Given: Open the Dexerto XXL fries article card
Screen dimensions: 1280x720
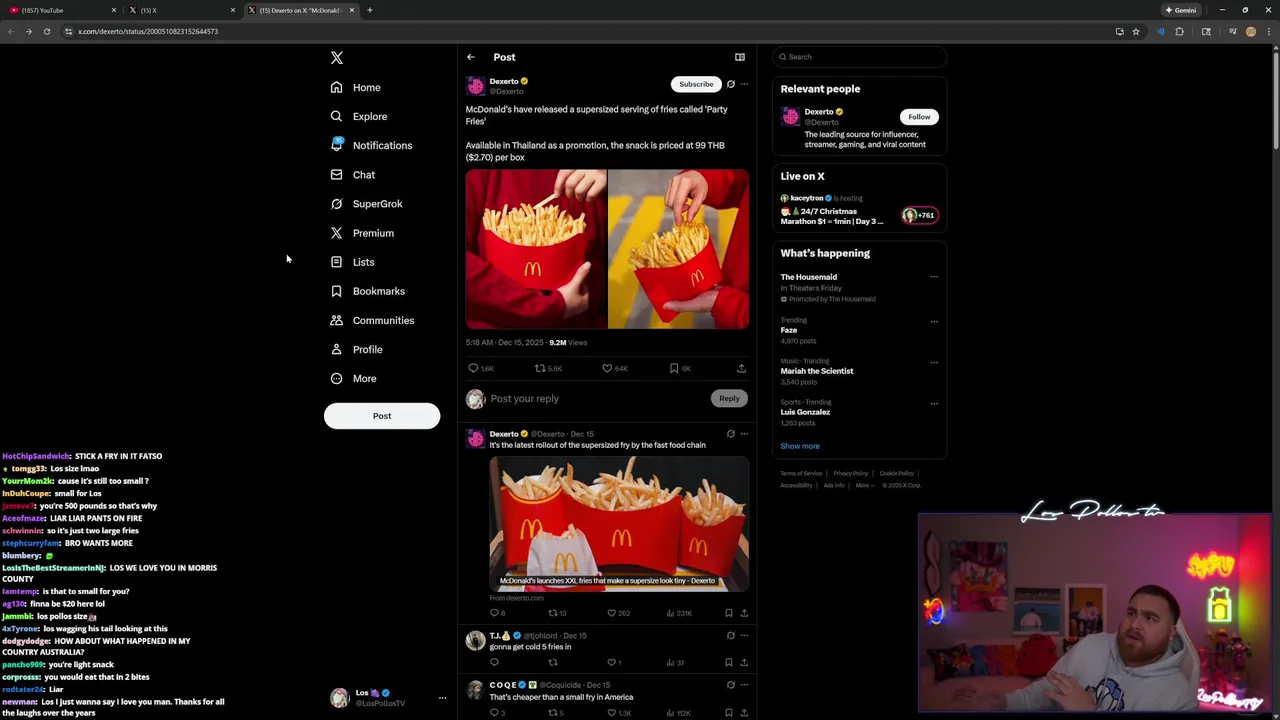Looking at the screenshot, I should coord(618,523).
